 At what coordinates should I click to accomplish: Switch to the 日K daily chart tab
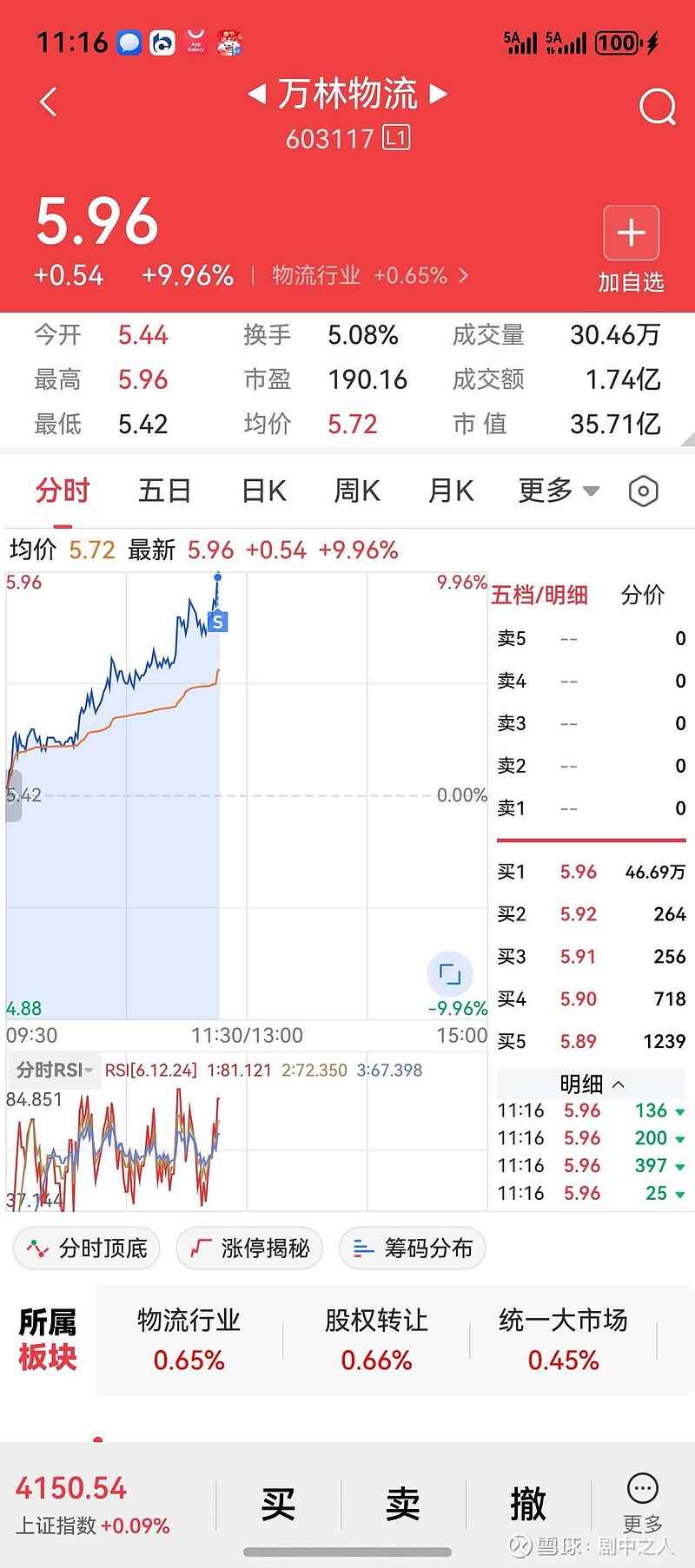tap(262, 491)
